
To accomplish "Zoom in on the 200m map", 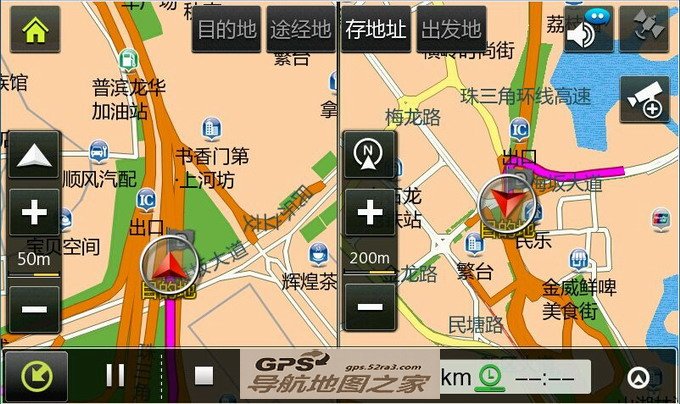I will tap(370, 212).
